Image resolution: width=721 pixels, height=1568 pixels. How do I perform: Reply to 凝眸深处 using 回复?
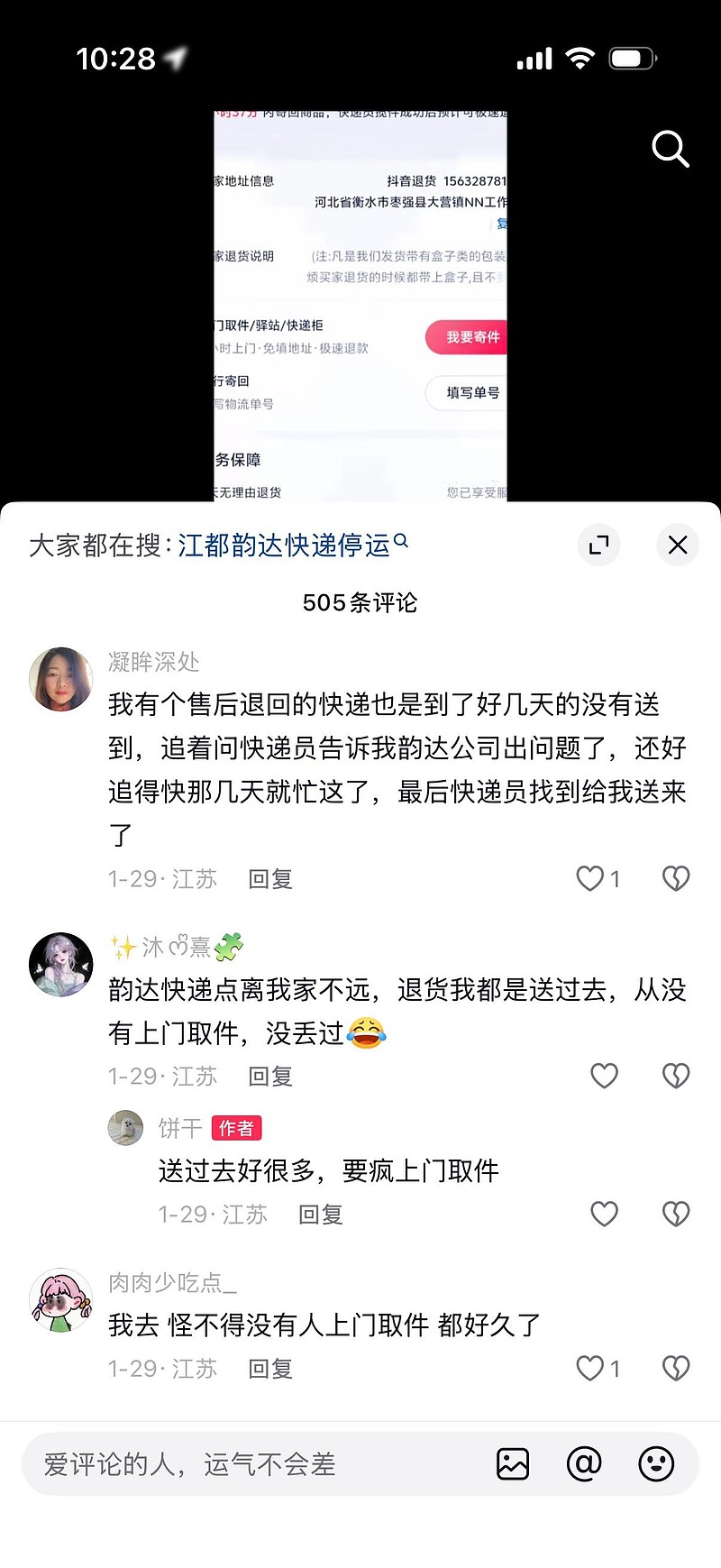click(x=269, y=878)
